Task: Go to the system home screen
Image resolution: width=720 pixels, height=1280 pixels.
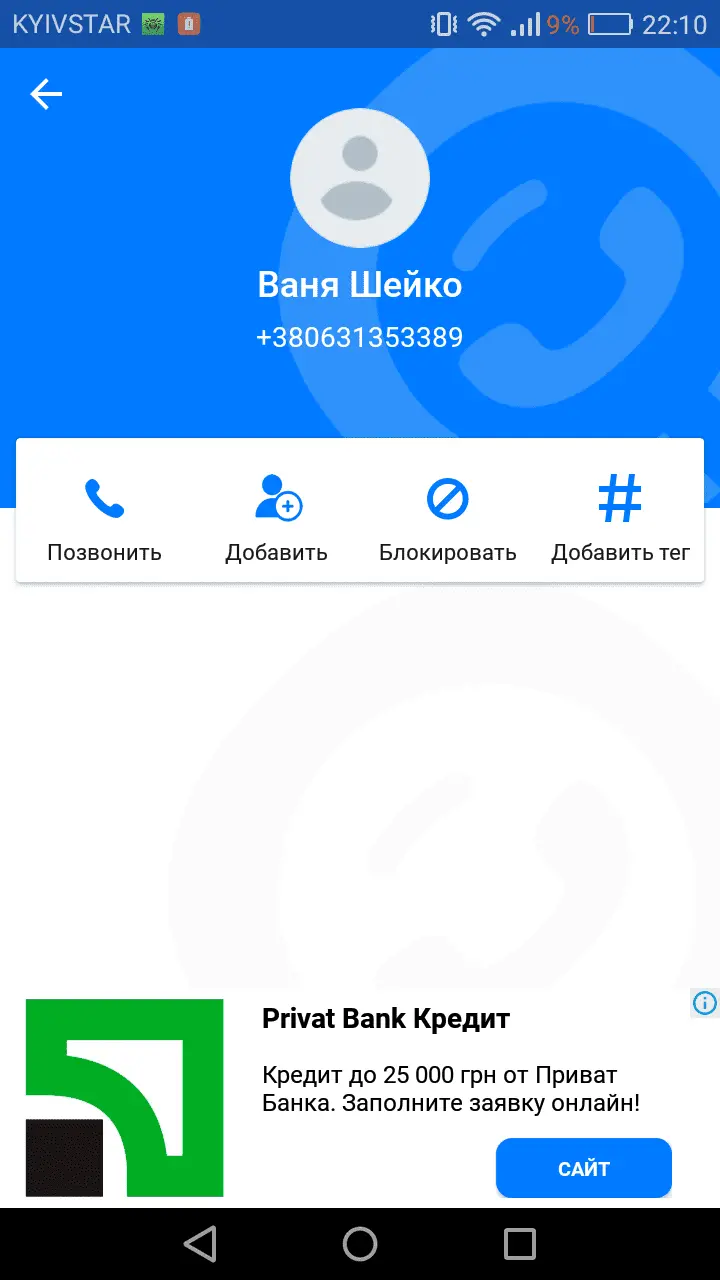Action: [360, 1244]
